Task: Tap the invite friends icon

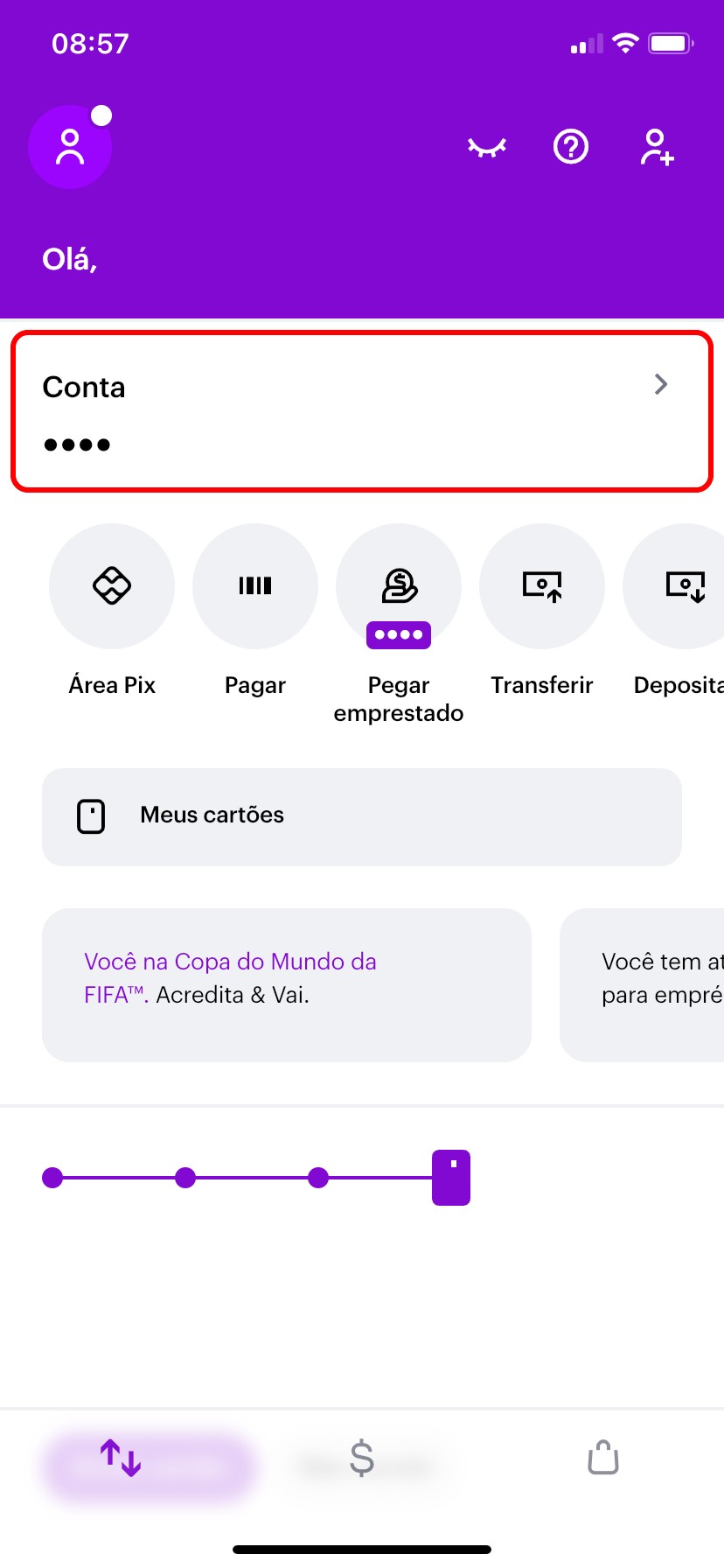Action: click(x=656, y=147)
